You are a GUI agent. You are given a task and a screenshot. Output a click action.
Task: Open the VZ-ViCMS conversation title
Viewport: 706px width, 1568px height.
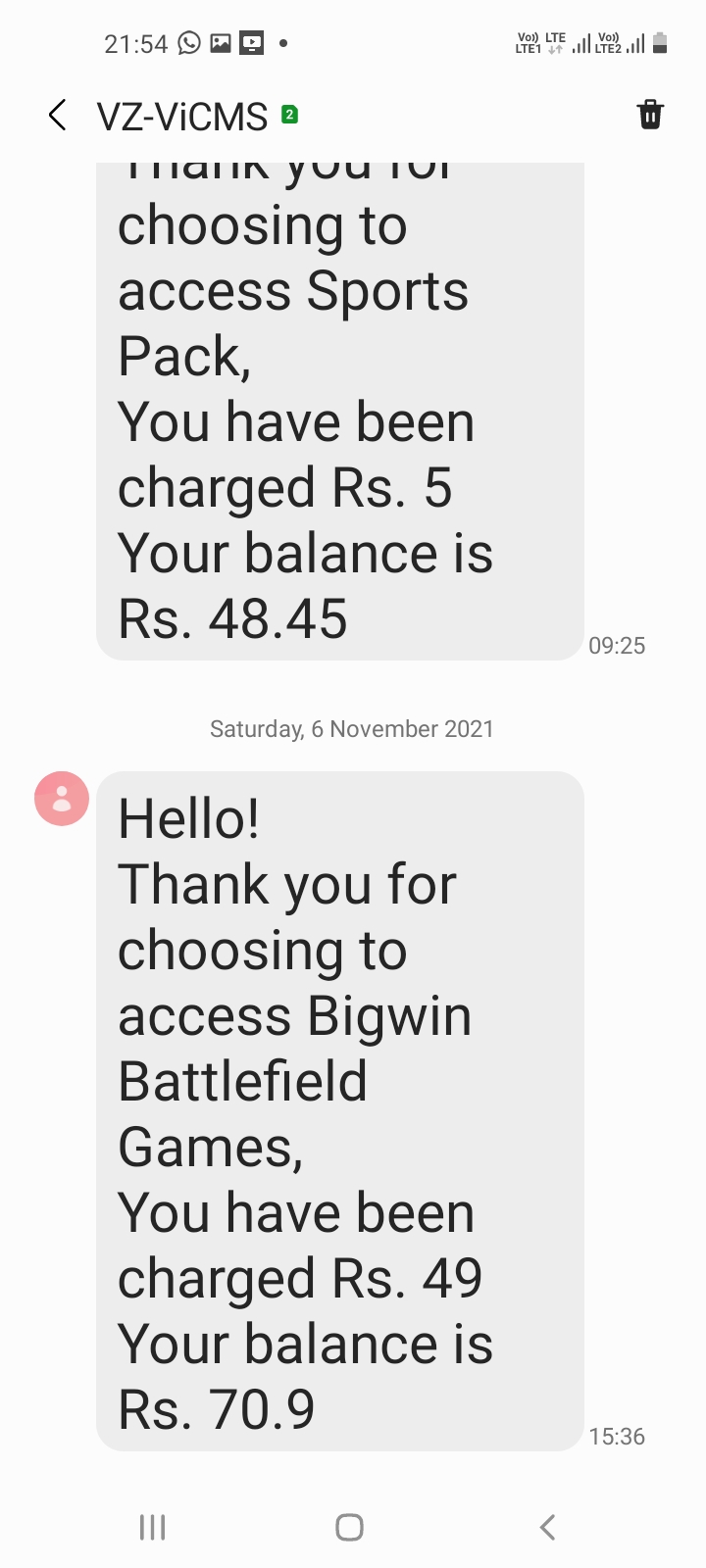pos(182,117)
